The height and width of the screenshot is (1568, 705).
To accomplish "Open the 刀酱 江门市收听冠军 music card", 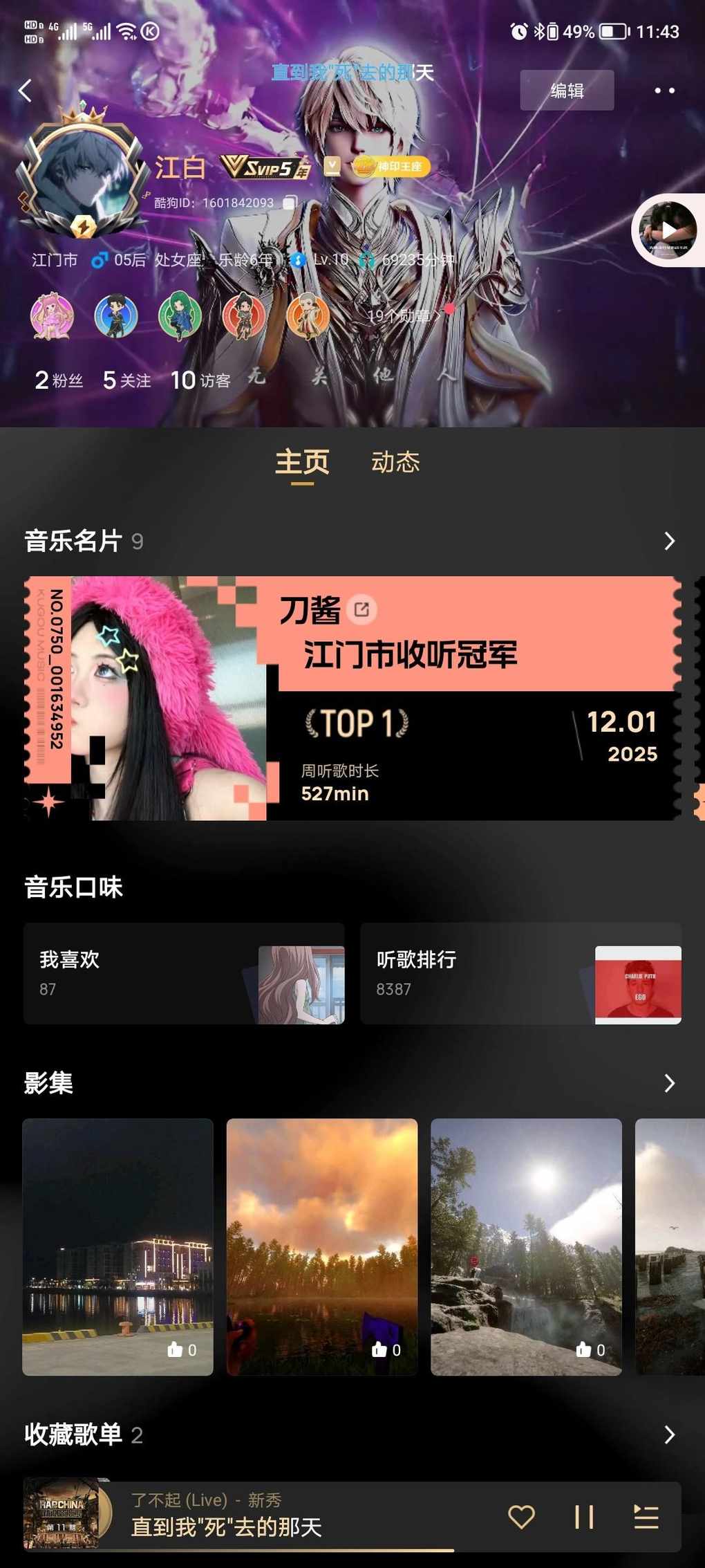I will click(x=352, y=698).
